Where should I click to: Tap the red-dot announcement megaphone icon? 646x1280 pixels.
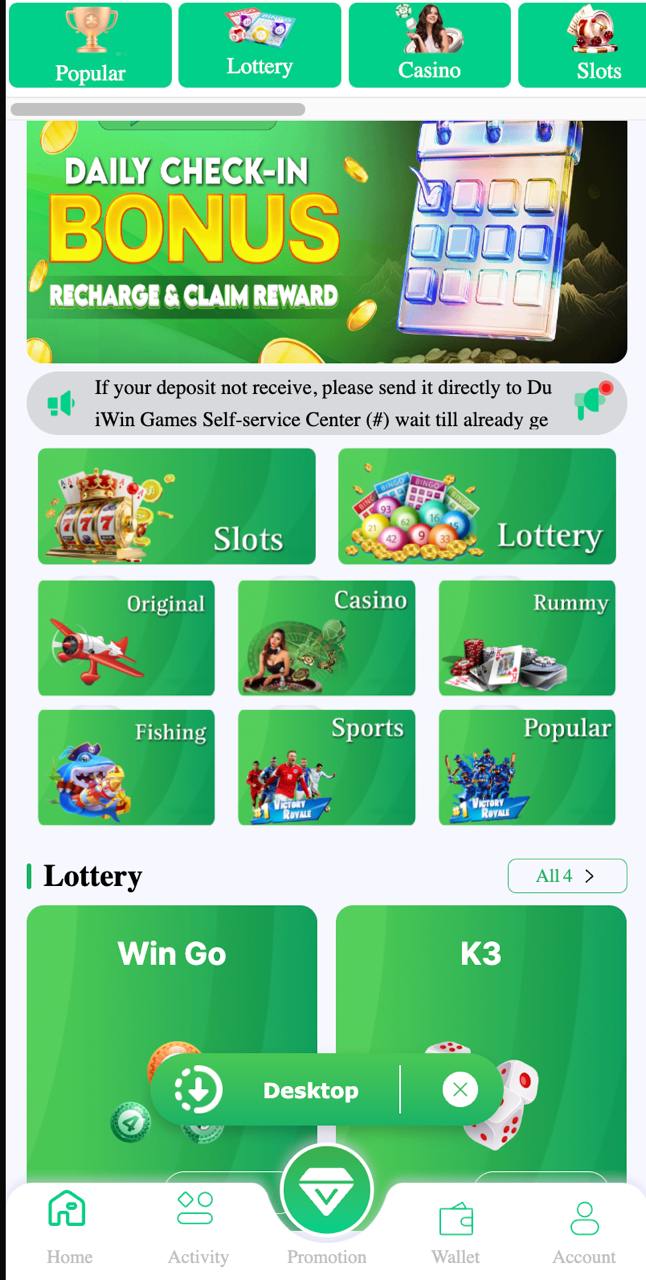click(593, 402)
